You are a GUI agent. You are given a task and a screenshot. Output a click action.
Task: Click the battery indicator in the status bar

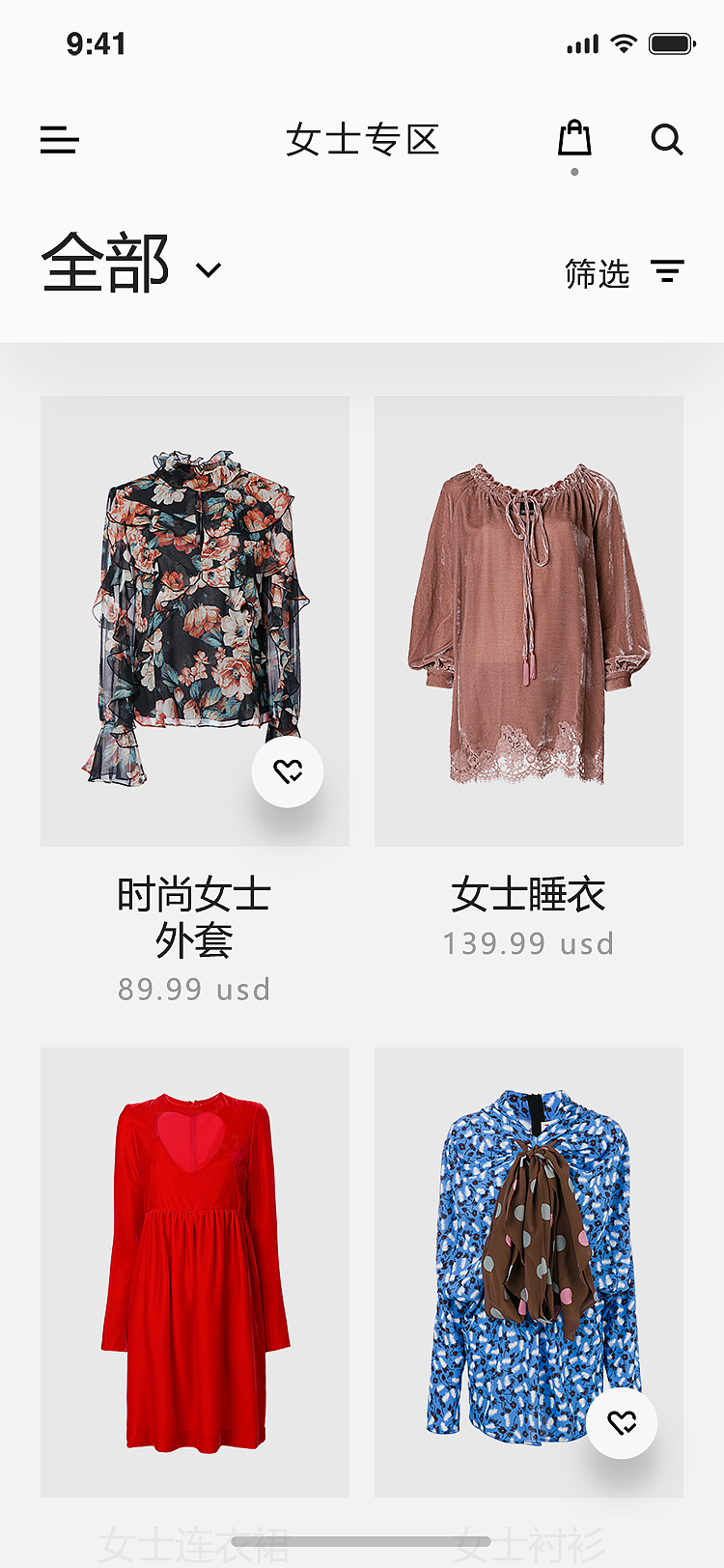click(x=673, y=42)
